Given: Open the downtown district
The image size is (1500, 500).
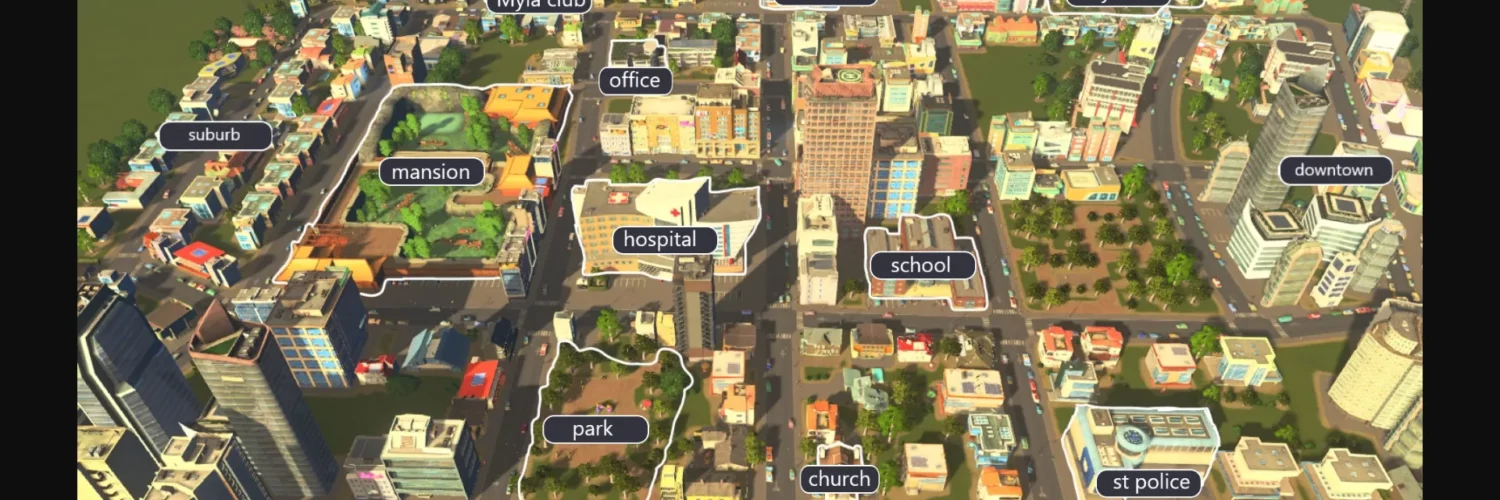Looking at the screenshot, I should pos(1334,170).
